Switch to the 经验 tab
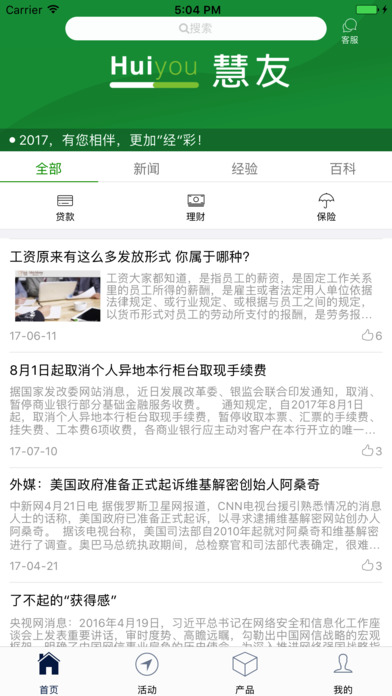Screen dimensions: 392x696 (245, 169)
